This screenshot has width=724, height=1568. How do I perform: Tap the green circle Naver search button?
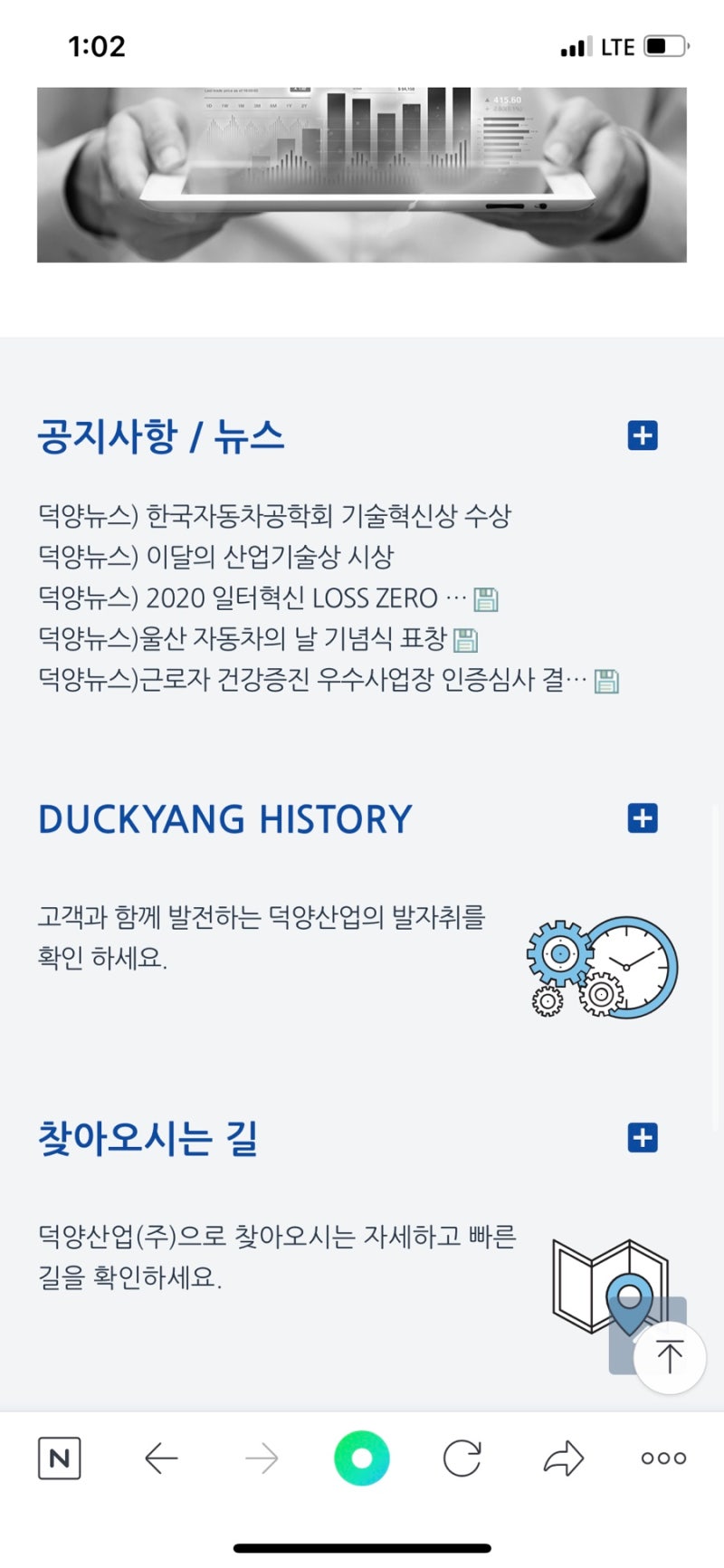point(362,1458)
